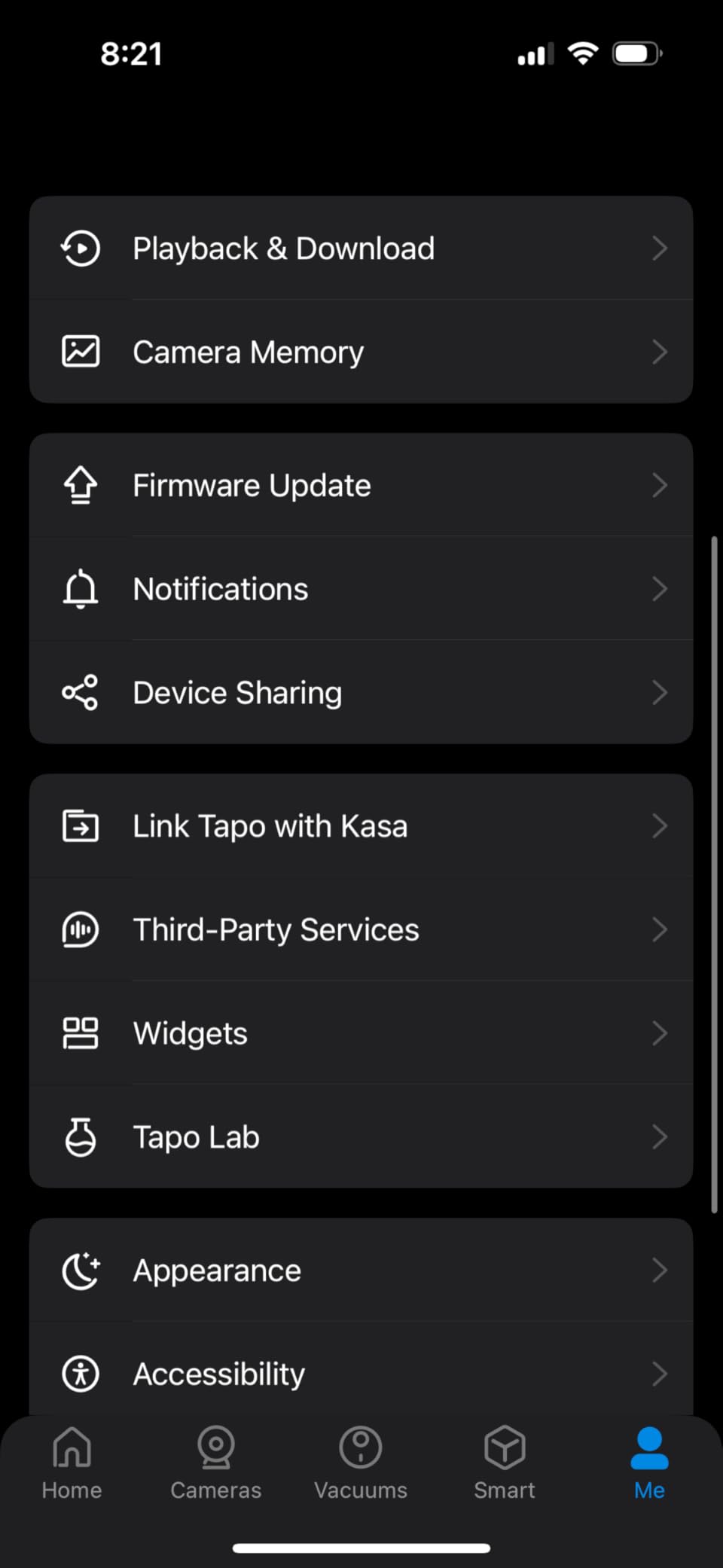Tap the Me tab
This screenshot has width=723, height=1568.
[x=649, y=1463]
